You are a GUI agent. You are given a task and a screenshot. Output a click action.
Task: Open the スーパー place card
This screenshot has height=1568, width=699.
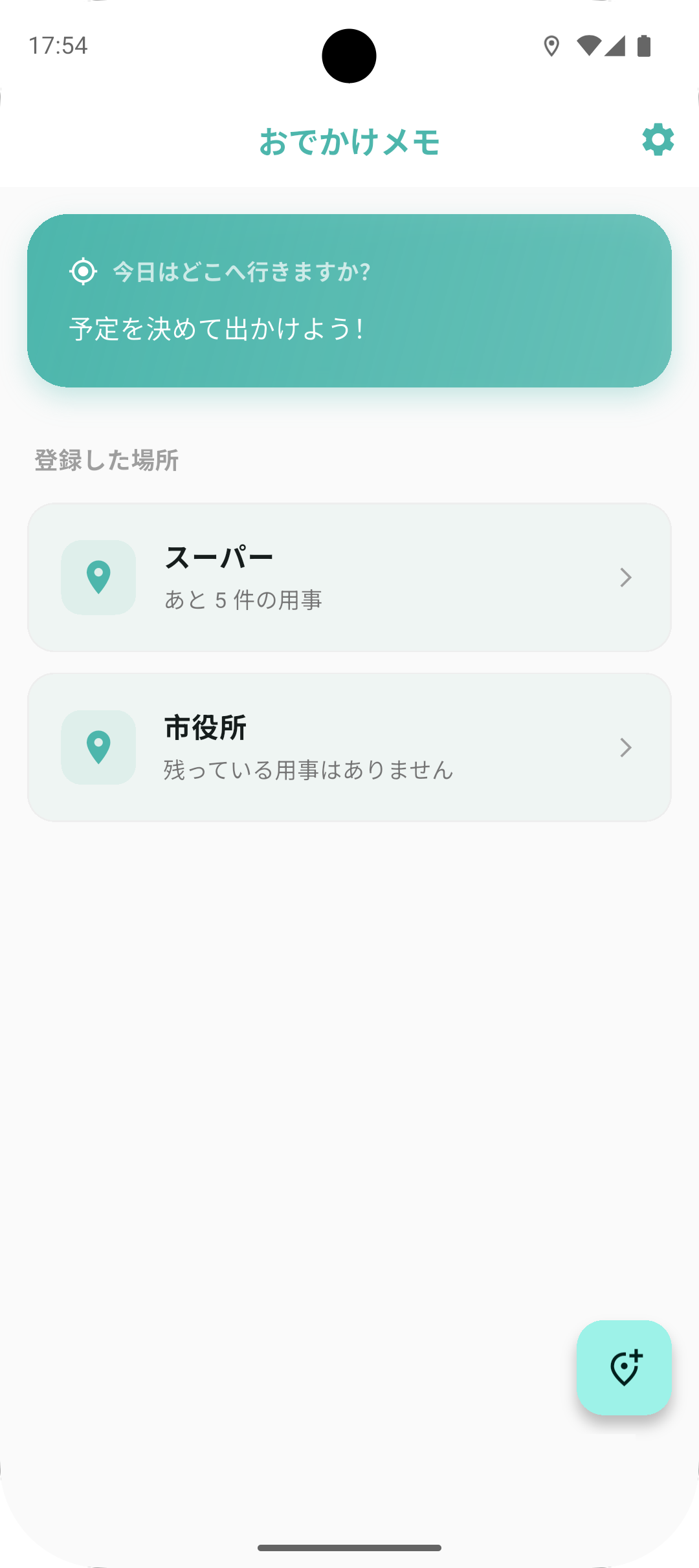point(349,578)
